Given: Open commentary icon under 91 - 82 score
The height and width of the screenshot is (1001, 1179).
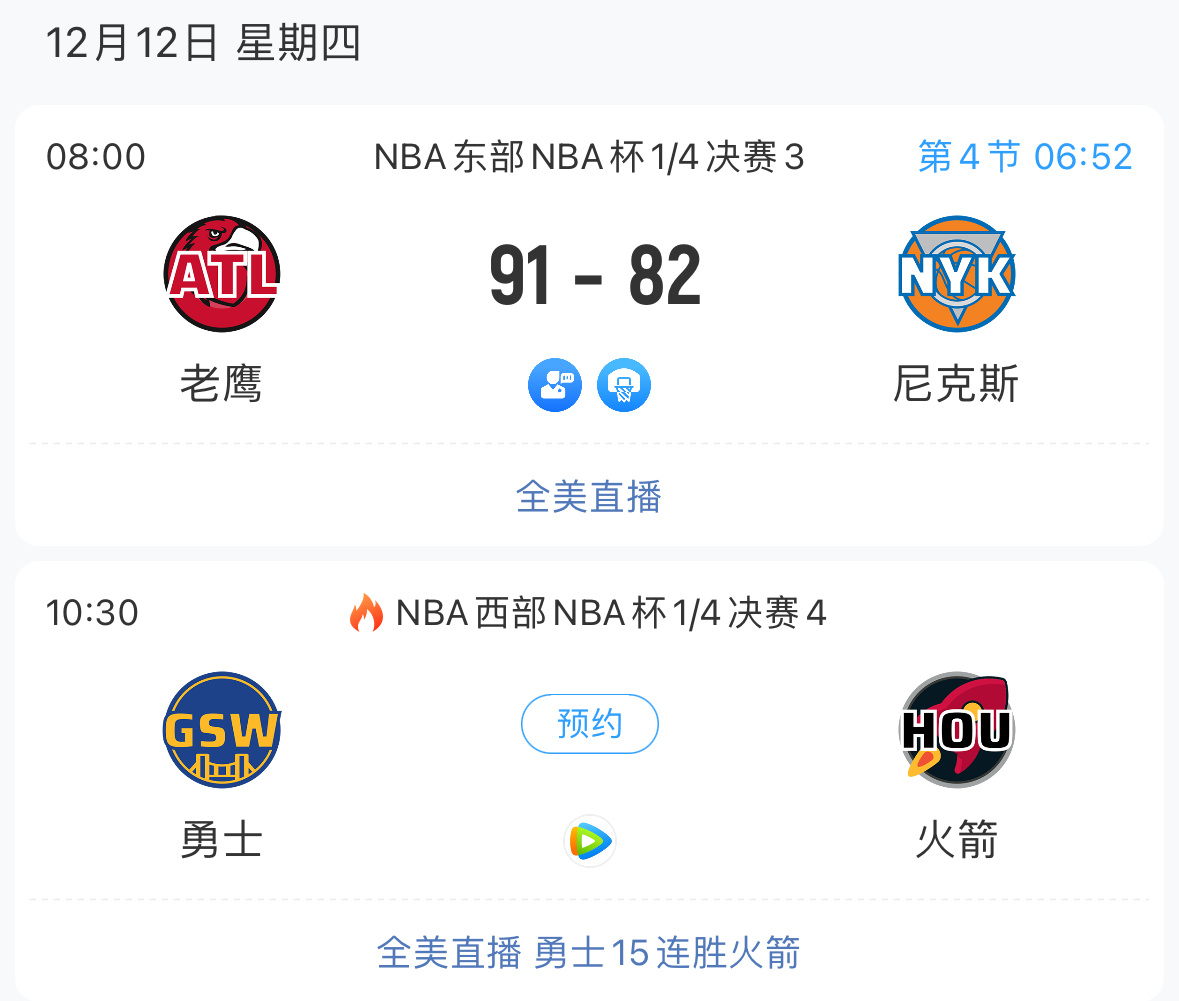Looking at the screenshot, I should pos(554,385).
